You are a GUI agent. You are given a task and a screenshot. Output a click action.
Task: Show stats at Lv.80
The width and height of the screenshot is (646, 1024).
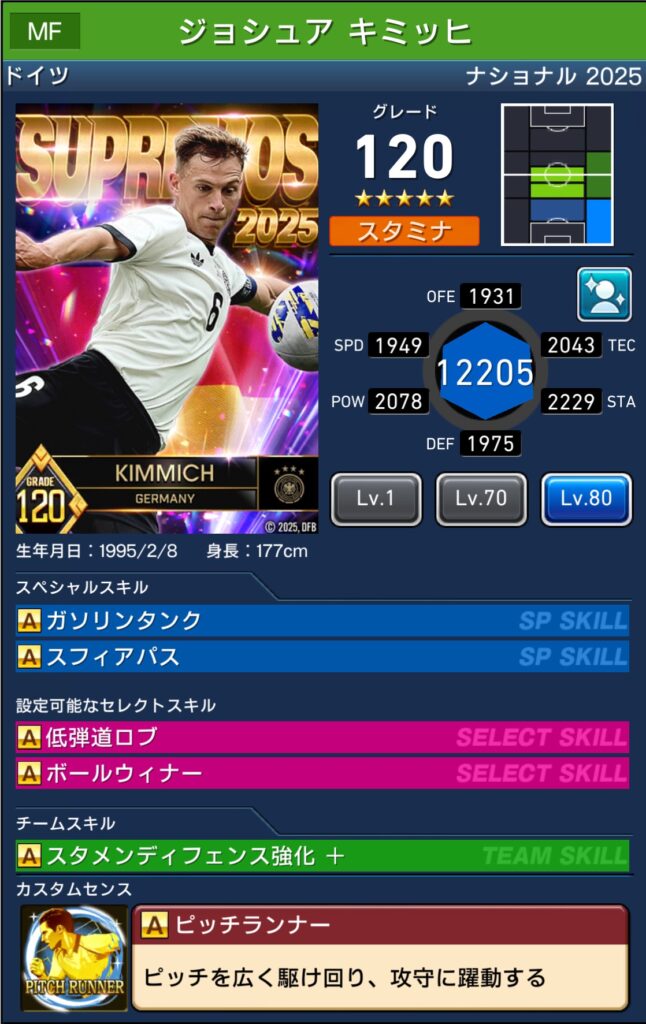586,498
